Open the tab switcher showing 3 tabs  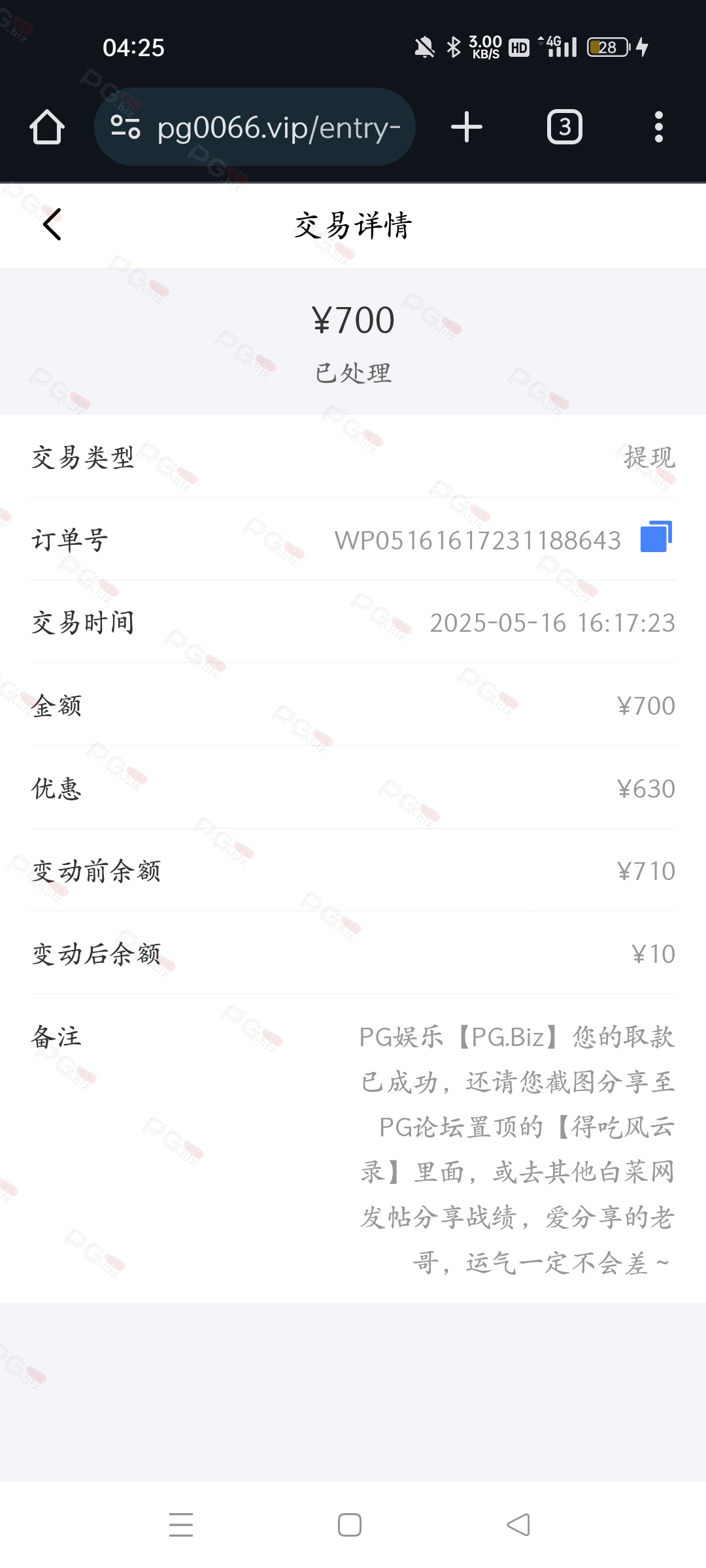coord(565,127)
